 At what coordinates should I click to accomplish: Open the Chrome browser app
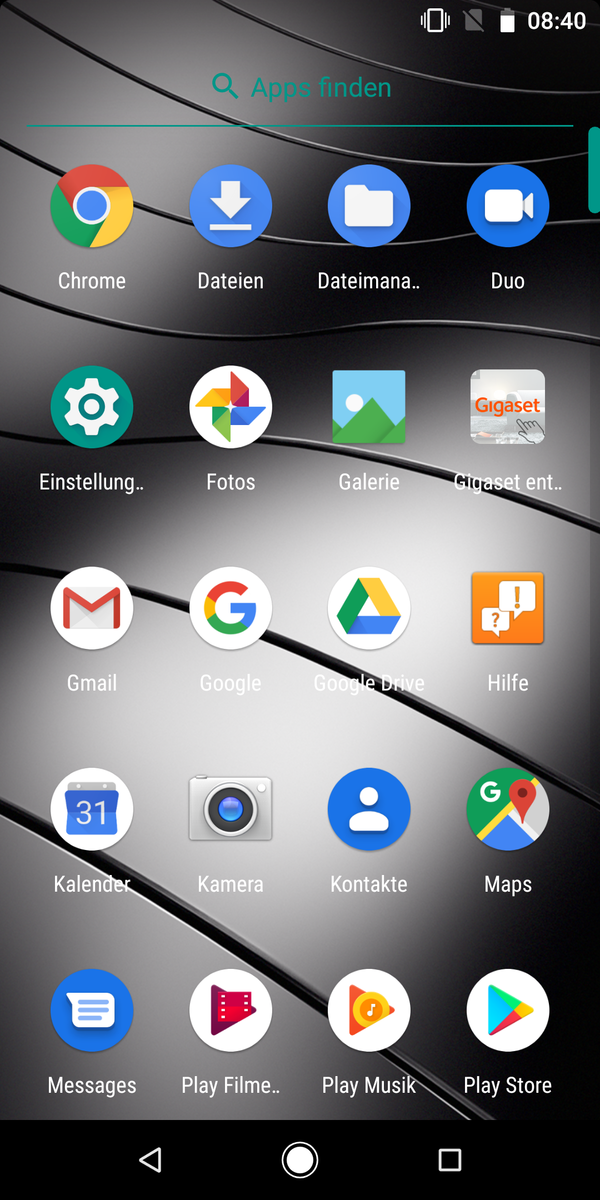point(91,206)
